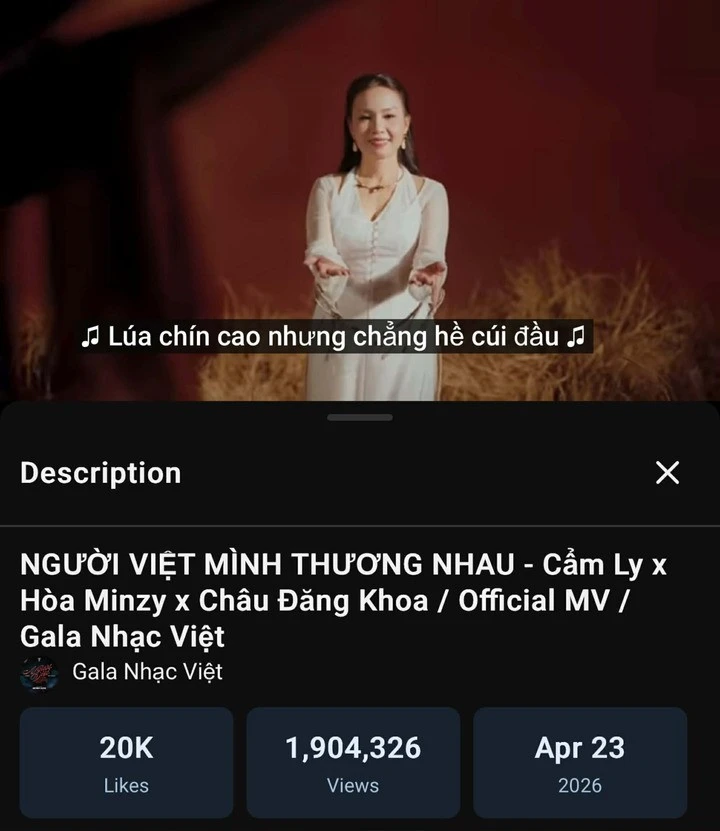
Task: Click the song lyric caption overlay
Action: 340,337
